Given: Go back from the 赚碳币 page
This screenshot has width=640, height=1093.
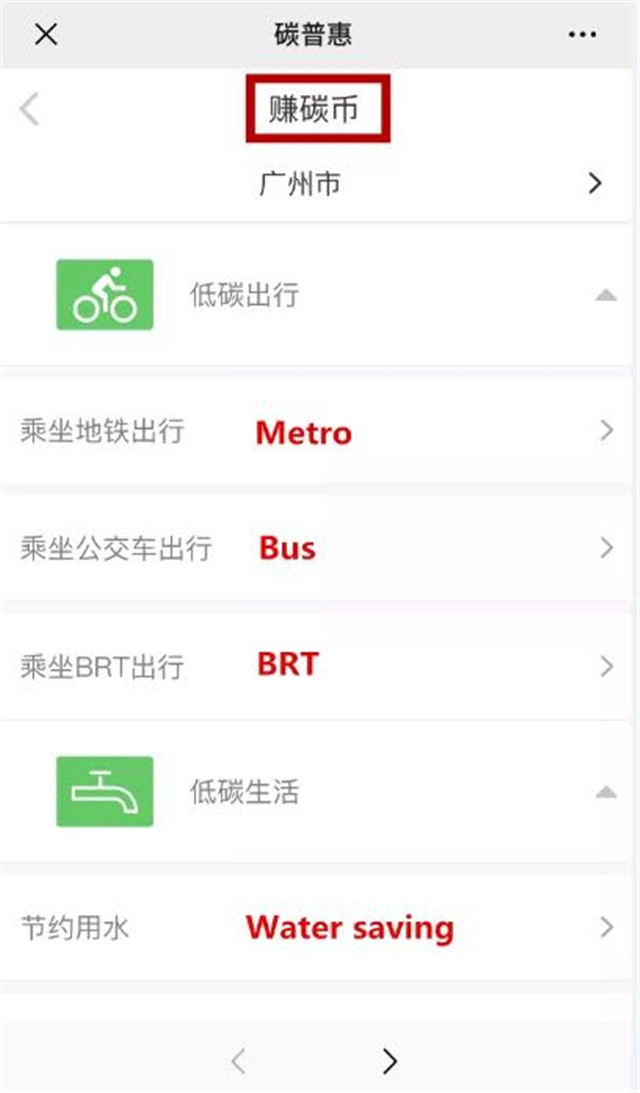Looking at the screenshot, I should pos(29,109).
